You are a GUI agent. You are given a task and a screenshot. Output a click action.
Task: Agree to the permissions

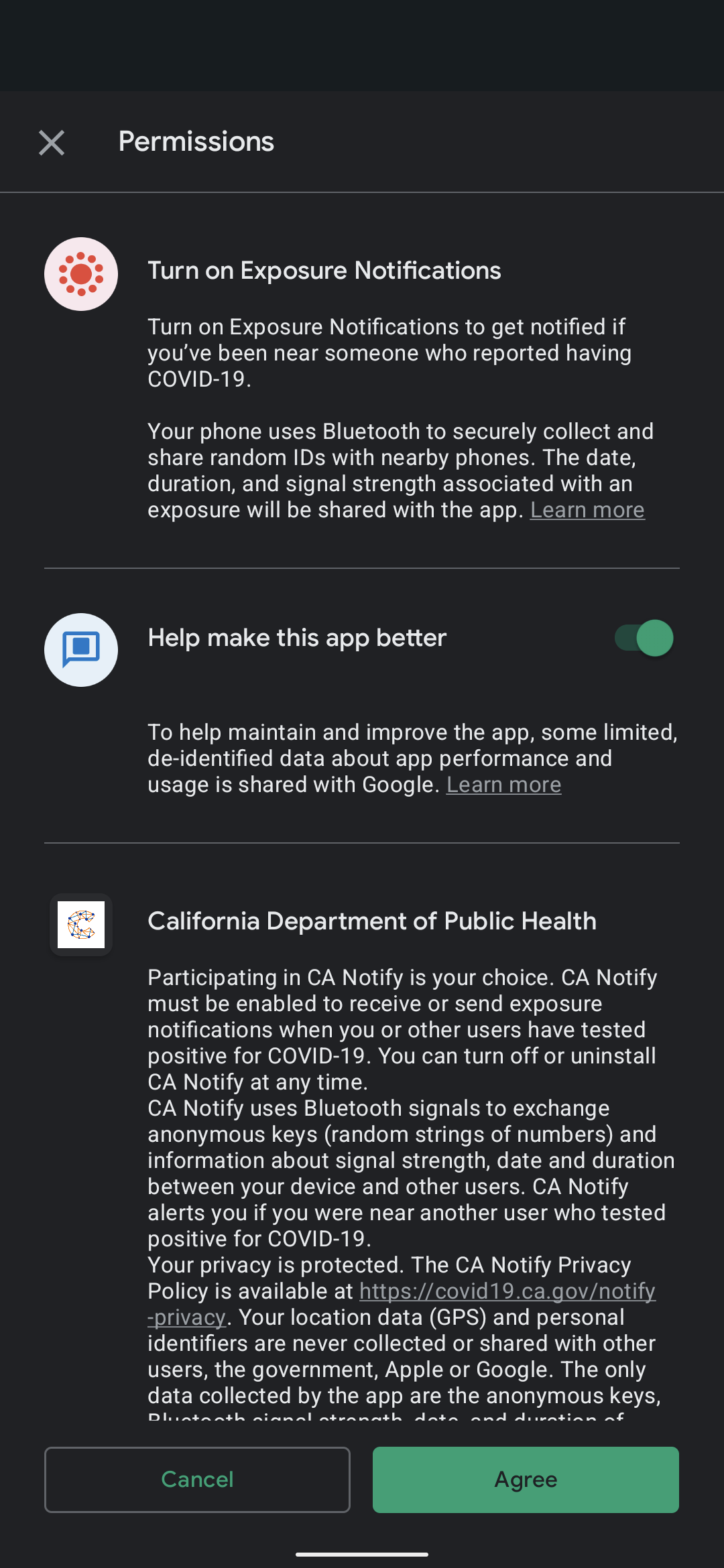coord(526,1480)
